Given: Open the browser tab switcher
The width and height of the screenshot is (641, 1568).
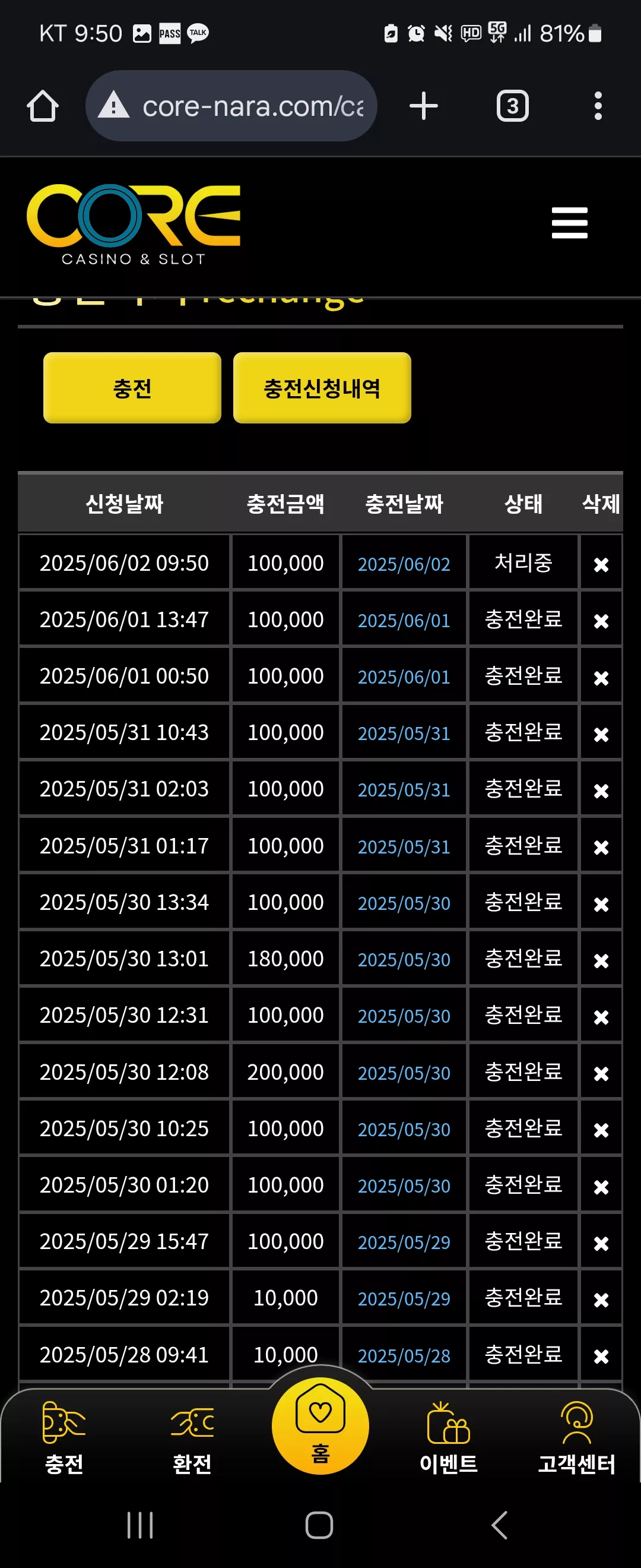Looking at the screenshot, I should click(x=513, y=106).
